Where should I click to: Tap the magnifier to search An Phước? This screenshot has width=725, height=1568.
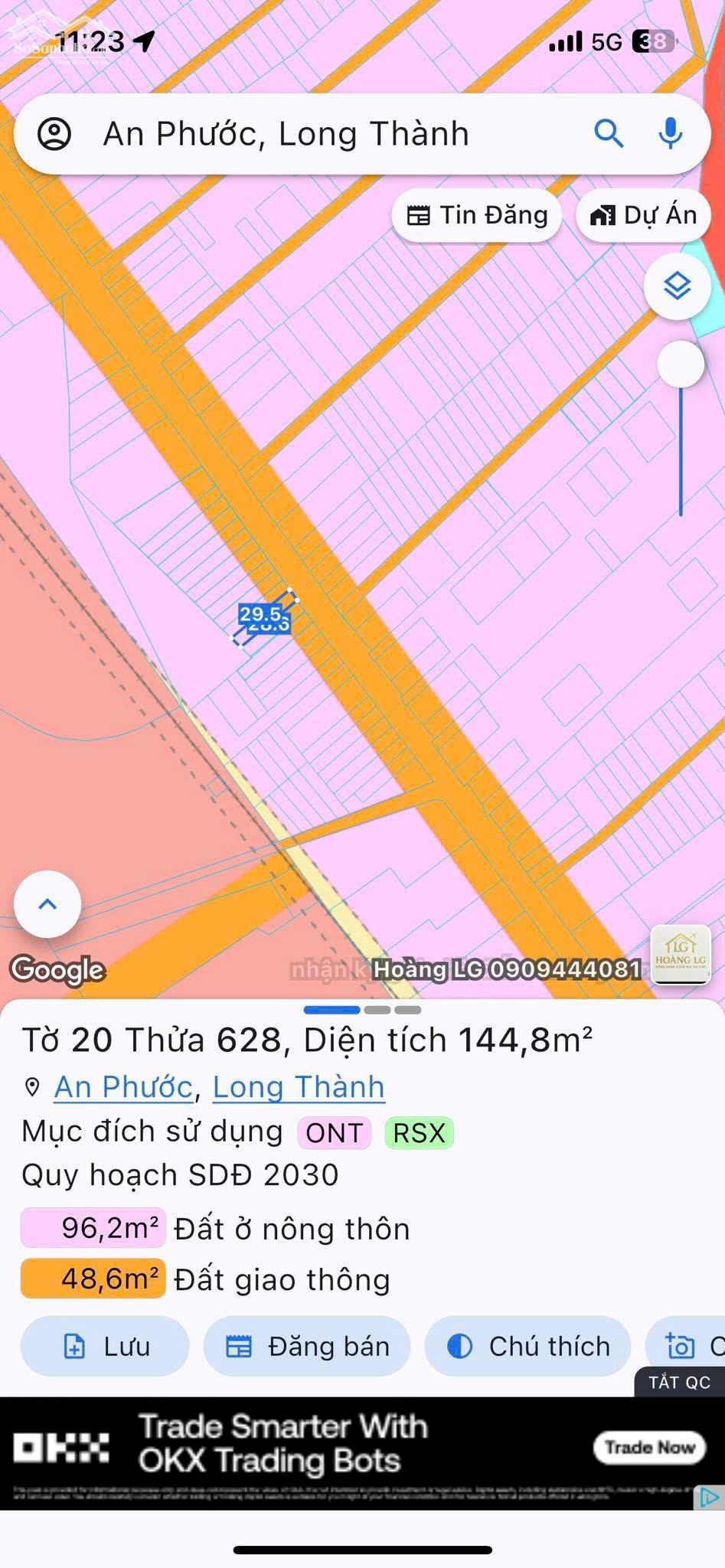click(609, 133)
